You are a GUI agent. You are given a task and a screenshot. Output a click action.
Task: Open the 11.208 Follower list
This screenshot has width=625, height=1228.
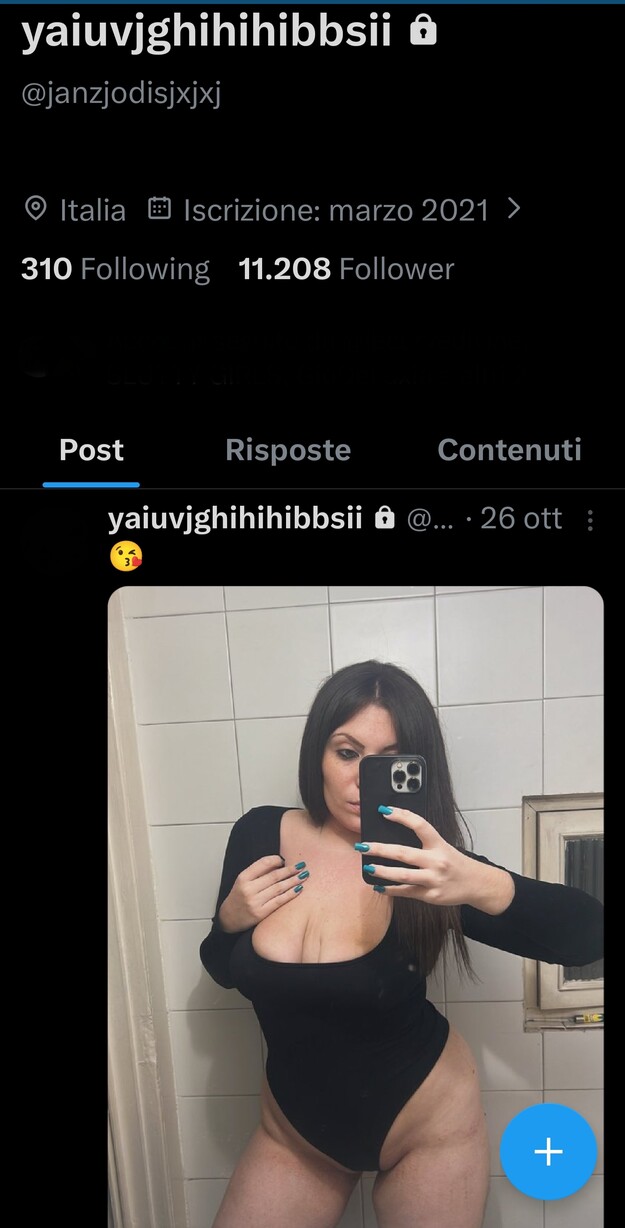coord(346,269)
